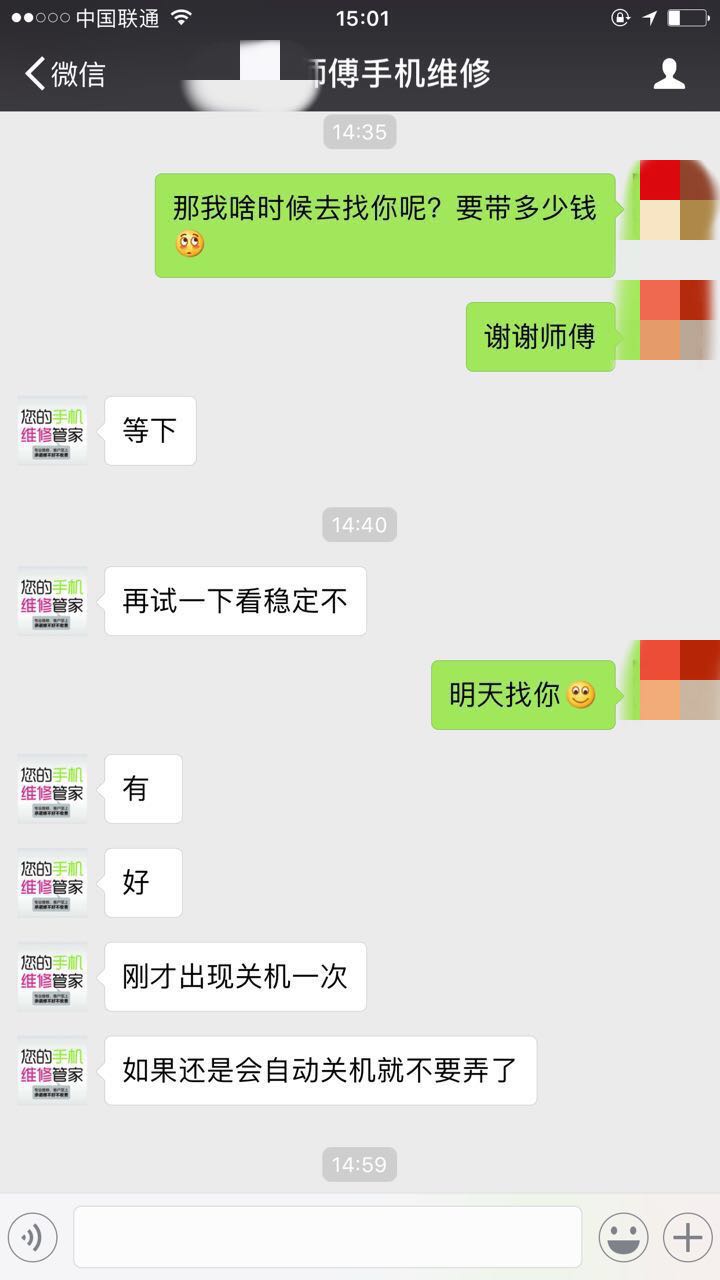Open chat details via the profile icon
The image size is (720, 1280).
click(x=668, y=73)
